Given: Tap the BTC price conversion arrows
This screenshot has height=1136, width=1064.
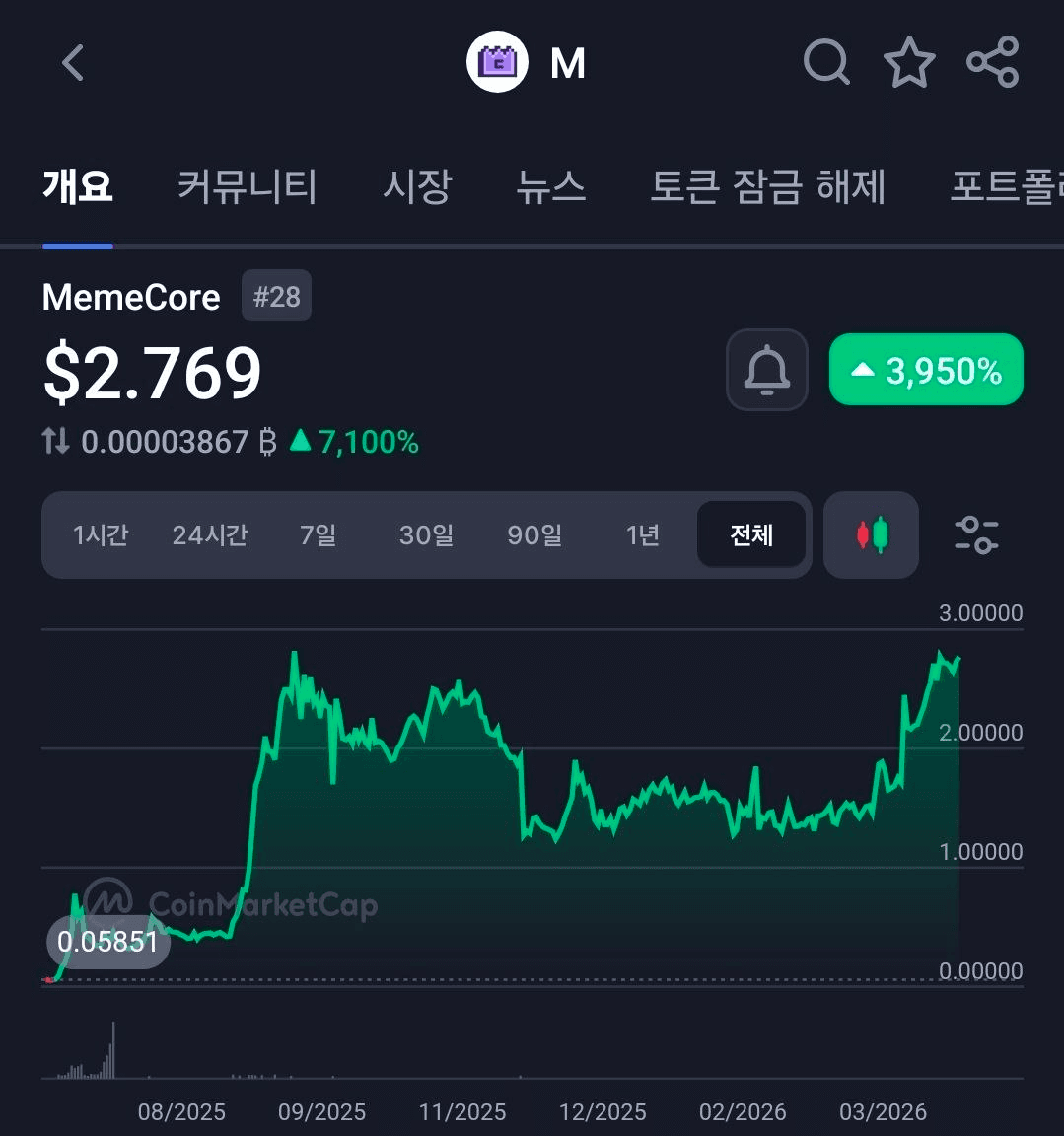Looking at the screenshot, I should click(56, 441).
